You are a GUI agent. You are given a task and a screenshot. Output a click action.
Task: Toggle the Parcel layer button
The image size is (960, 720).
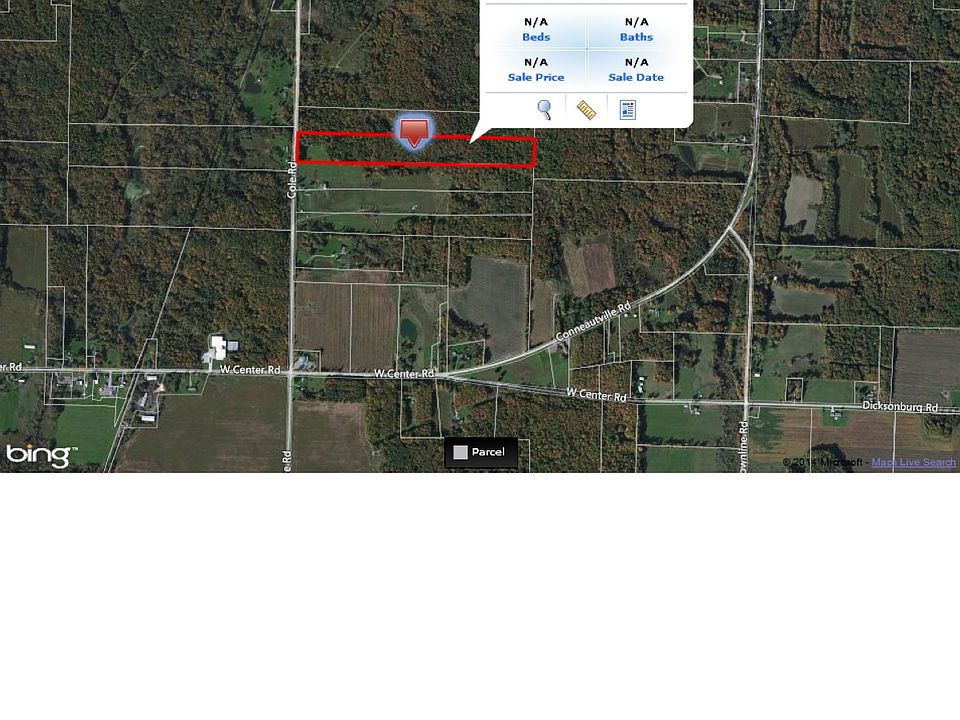[481, 452]
